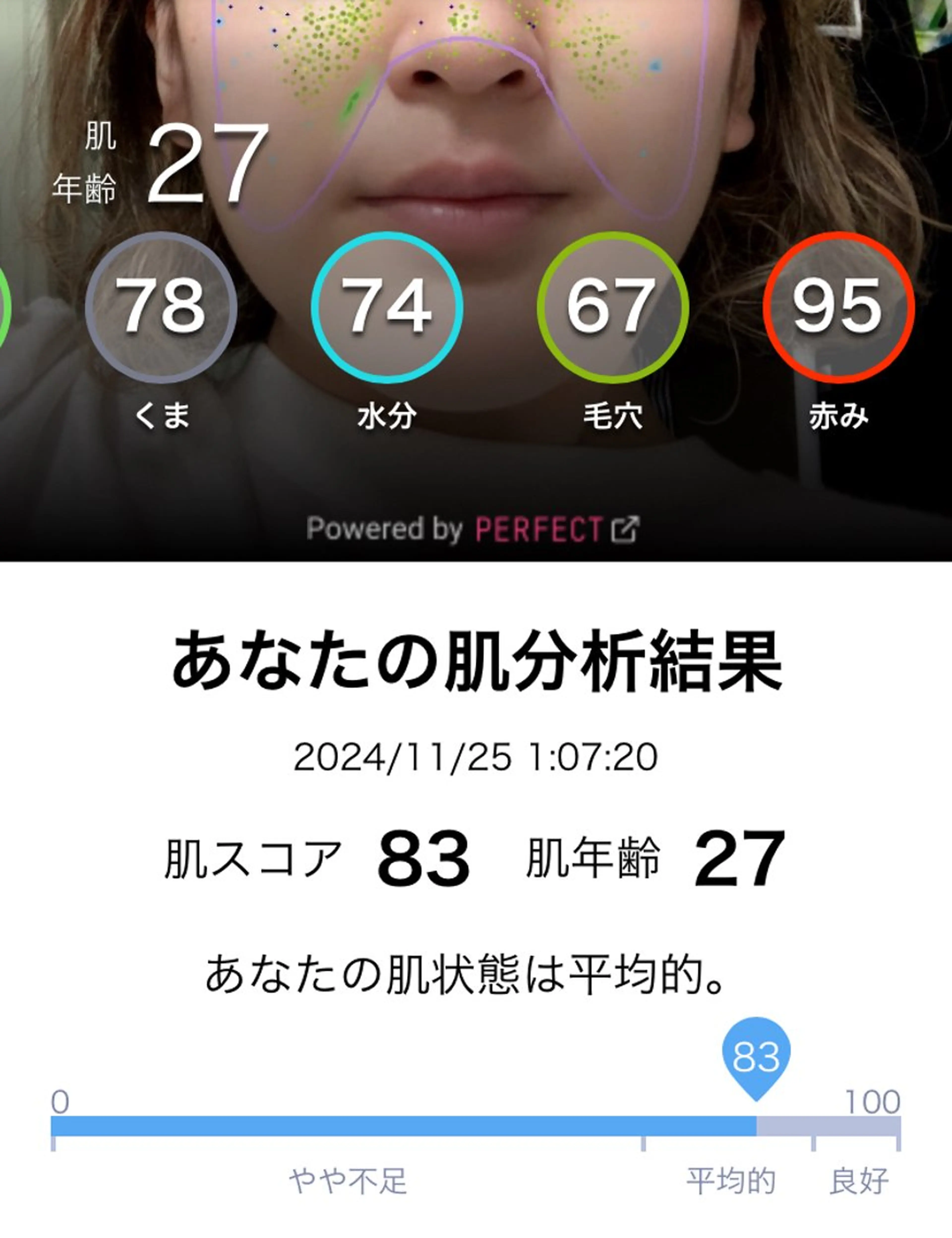Tap the 毛穴 pores score circle
The image size is (952, 1238).
tap(613, 307)
